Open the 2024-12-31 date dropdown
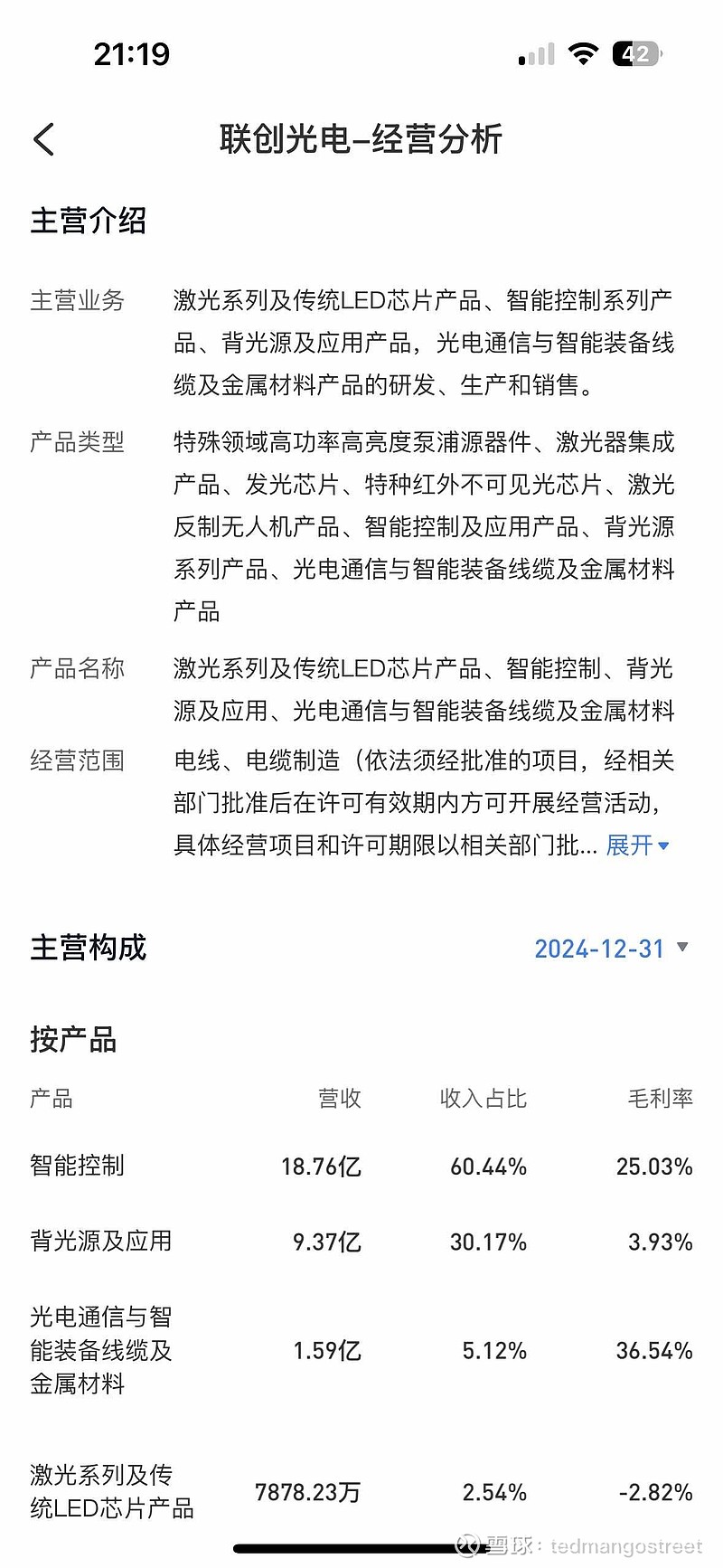Viewport: 723px width, 1568px height. pyautogui.click(x=603, y=948)
